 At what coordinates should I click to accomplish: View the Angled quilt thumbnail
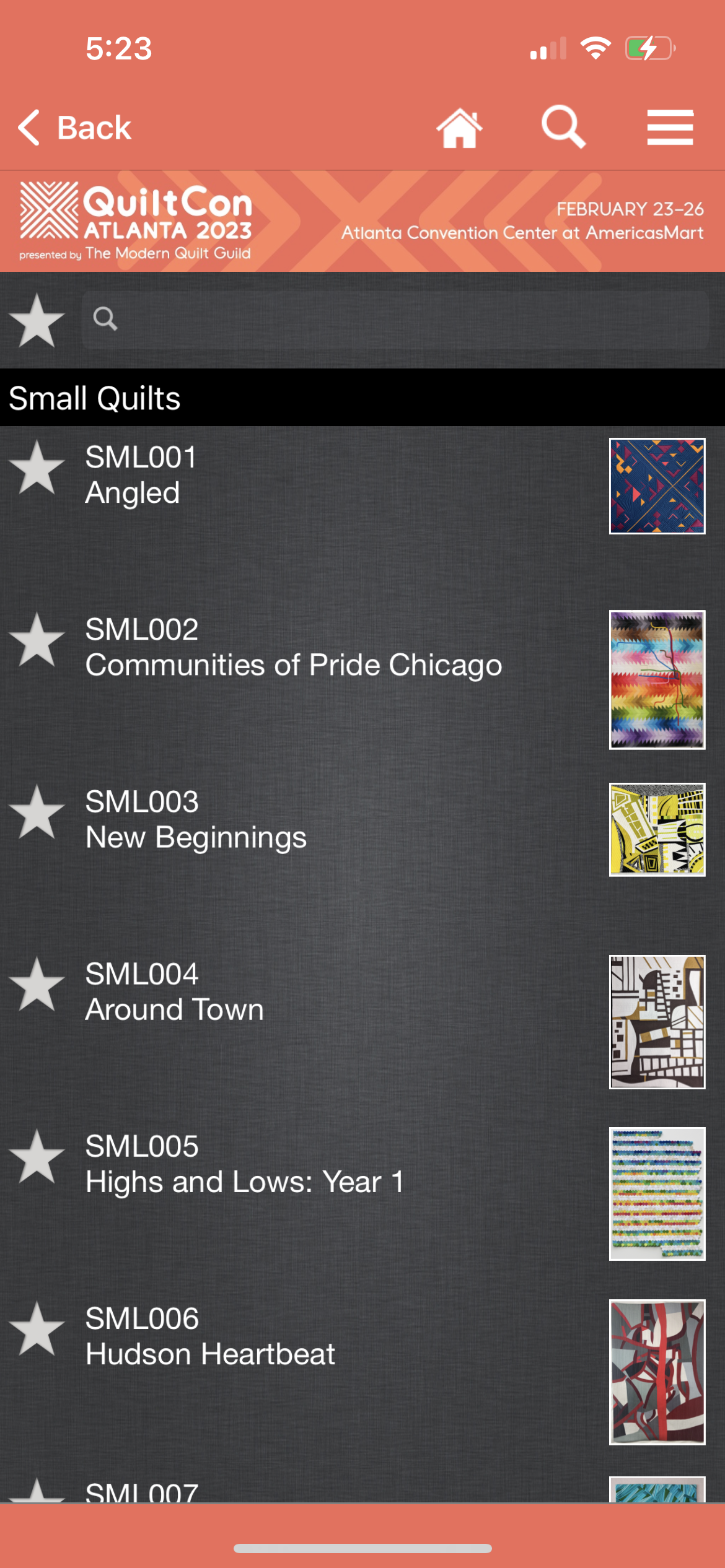[x=657, y=486]
